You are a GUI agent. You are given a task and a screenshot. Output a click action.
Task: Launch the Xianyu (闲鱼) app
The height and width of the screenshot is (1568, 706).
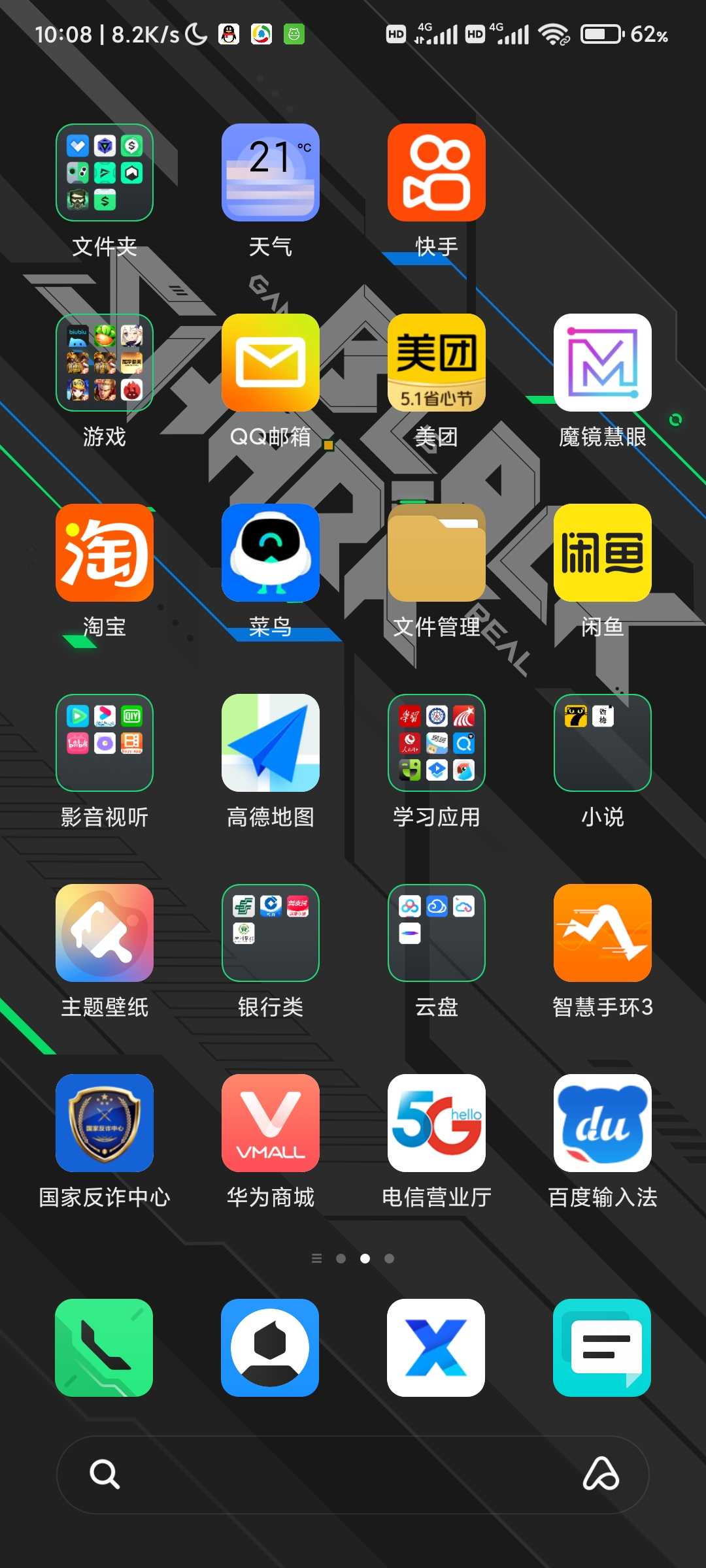pos(602,553)
